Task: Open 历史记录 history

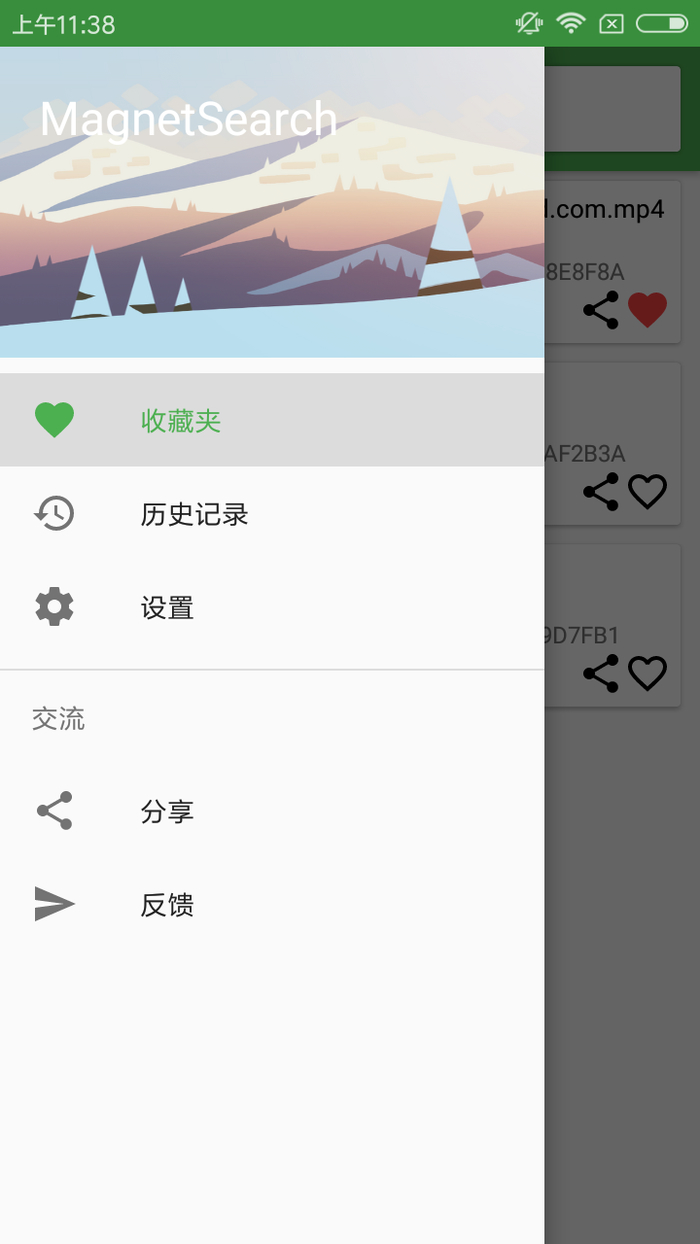Action: coord(194,515)
